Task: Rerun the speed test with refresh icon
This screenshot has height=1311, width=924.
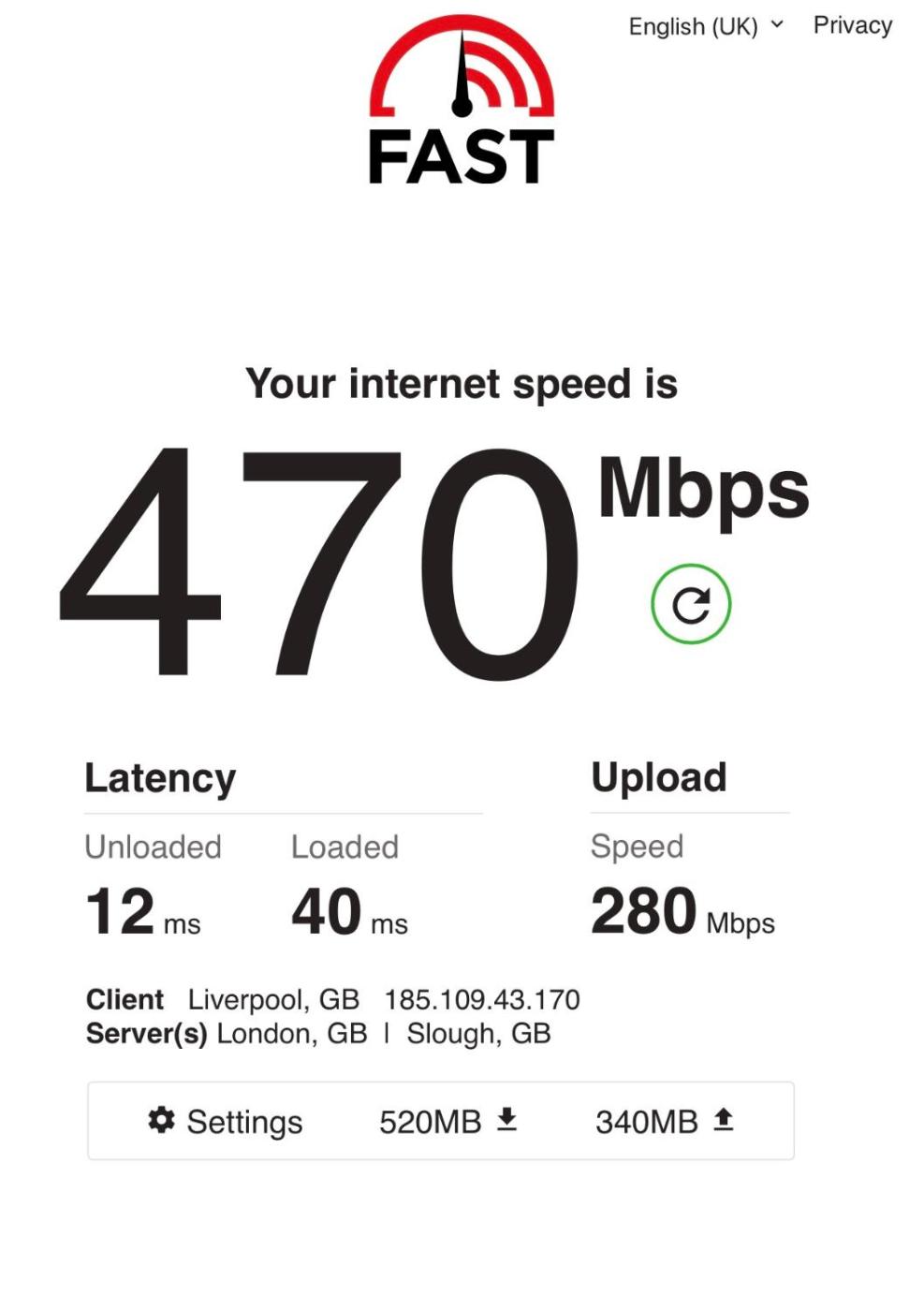Action: [691, 604]
